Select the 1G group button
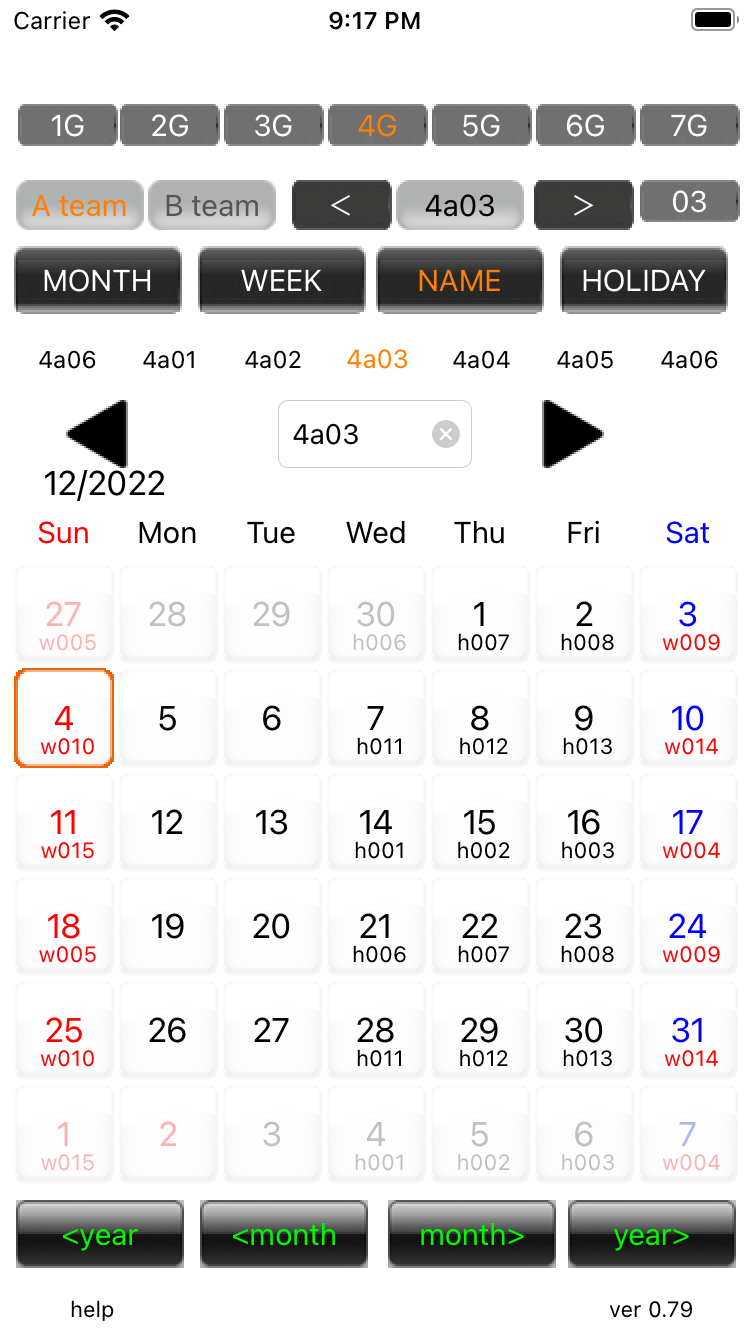Screen dimensions: 750x1334 click(x=68, y=126)
